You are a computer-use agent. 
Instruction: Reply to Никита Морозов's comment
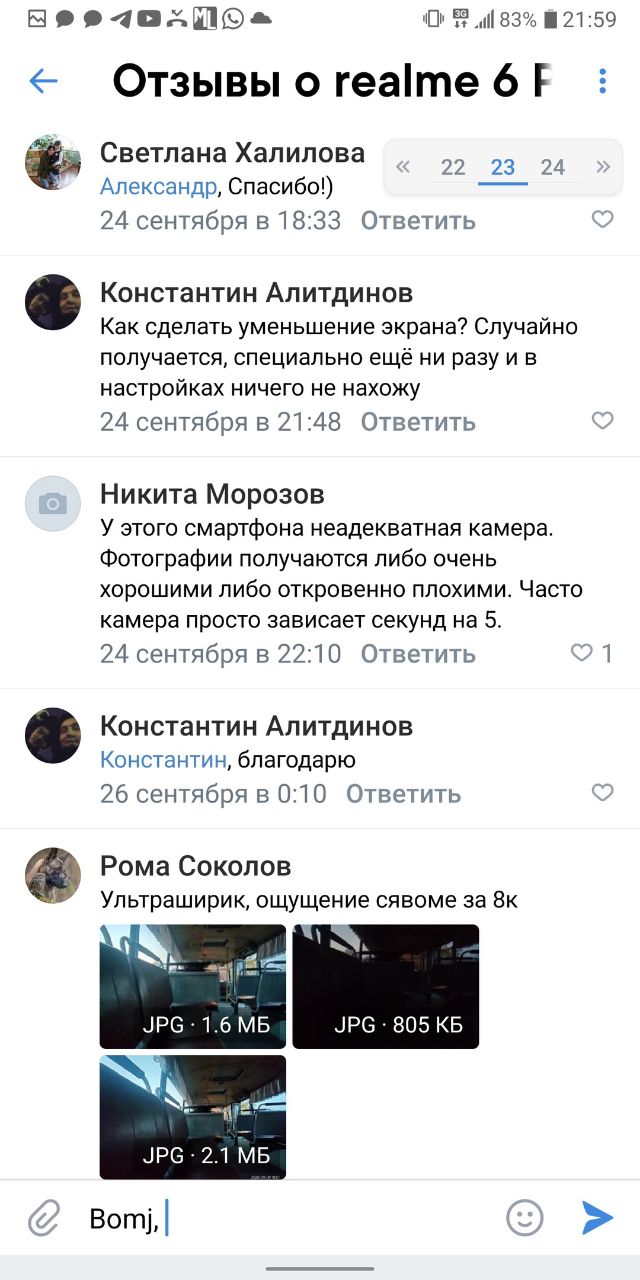[417, 654]
